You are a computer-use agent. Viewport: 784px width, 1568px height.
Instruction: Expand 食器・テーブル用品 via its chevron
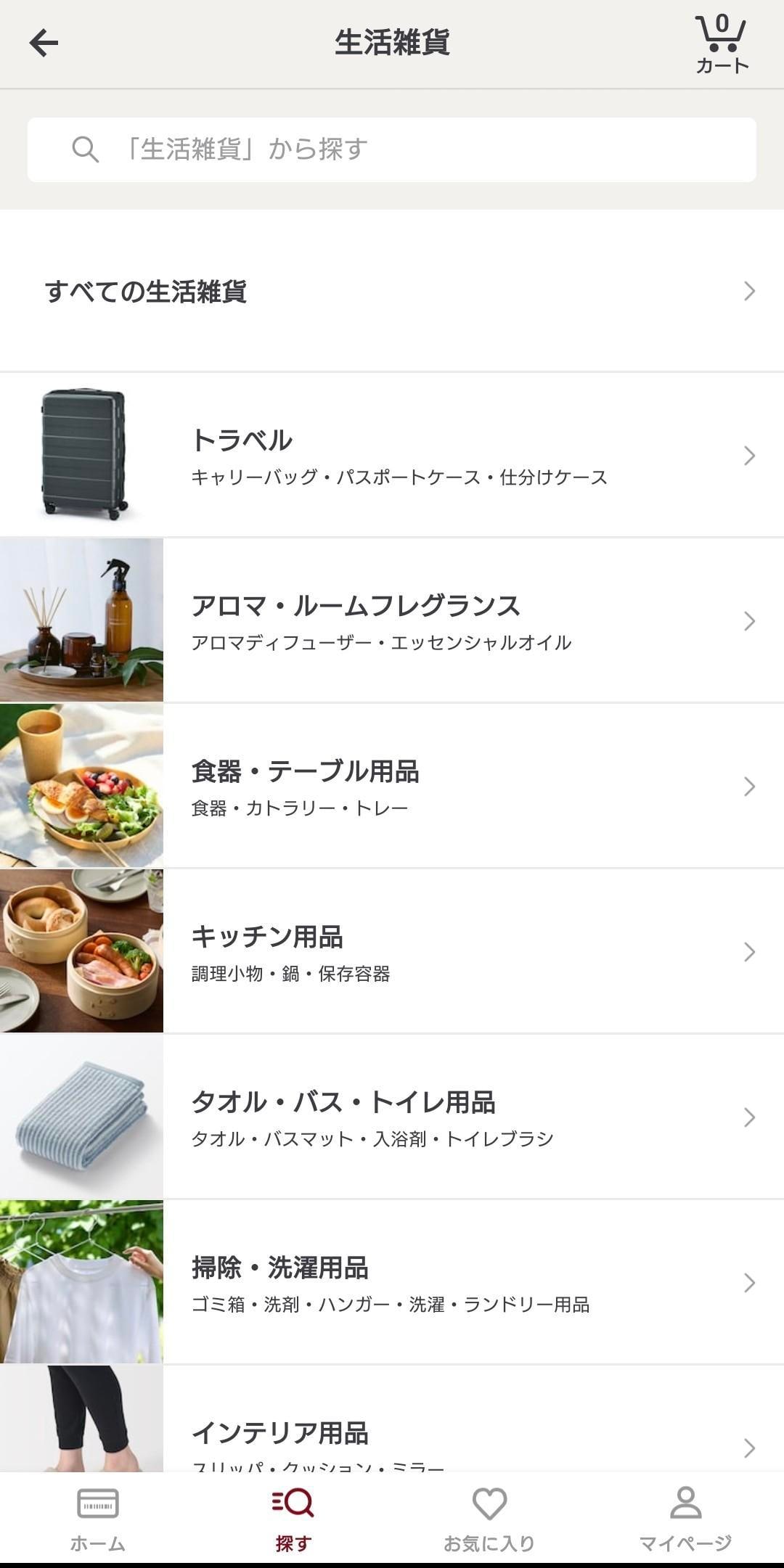tap(748, 787)
